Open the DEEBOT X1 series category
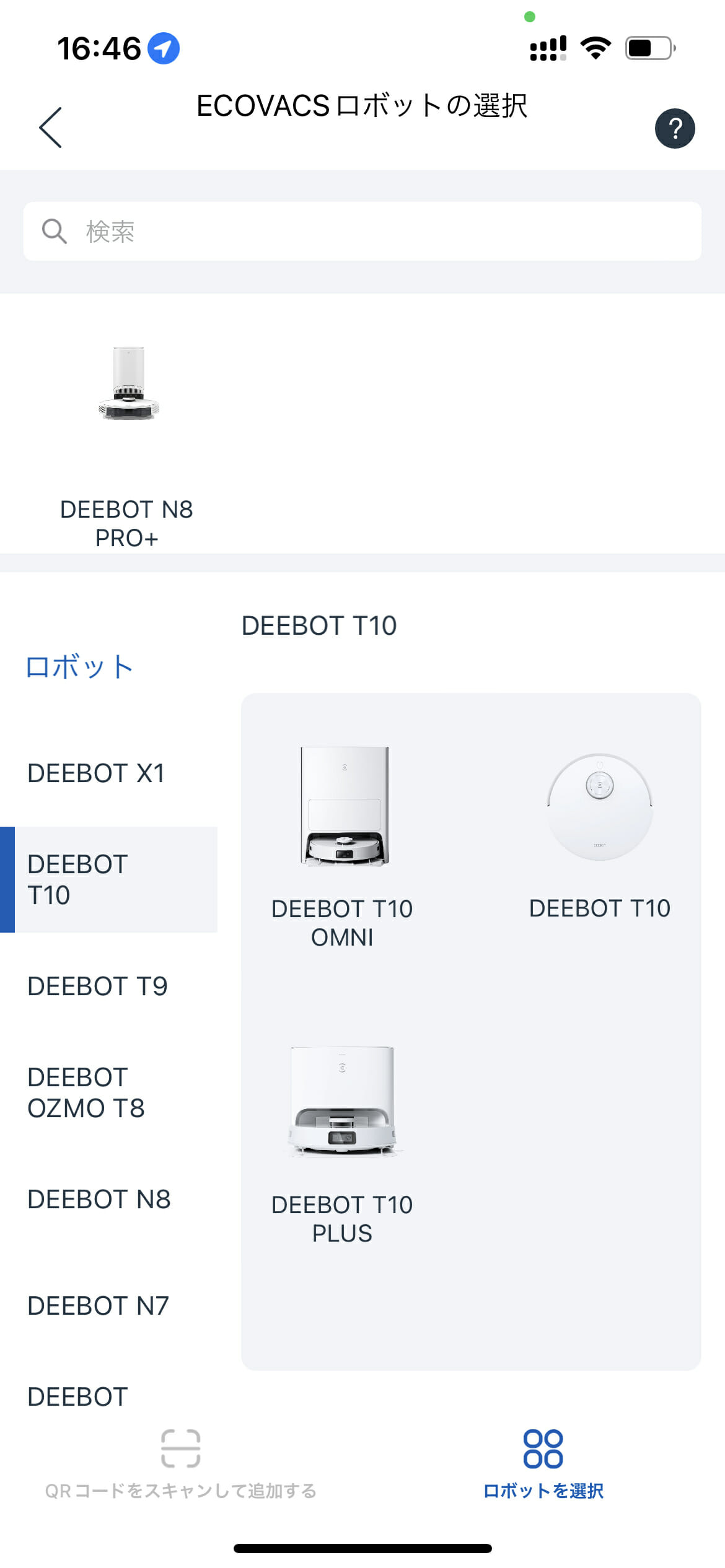 pyautogui.click(x=109, y=773)
